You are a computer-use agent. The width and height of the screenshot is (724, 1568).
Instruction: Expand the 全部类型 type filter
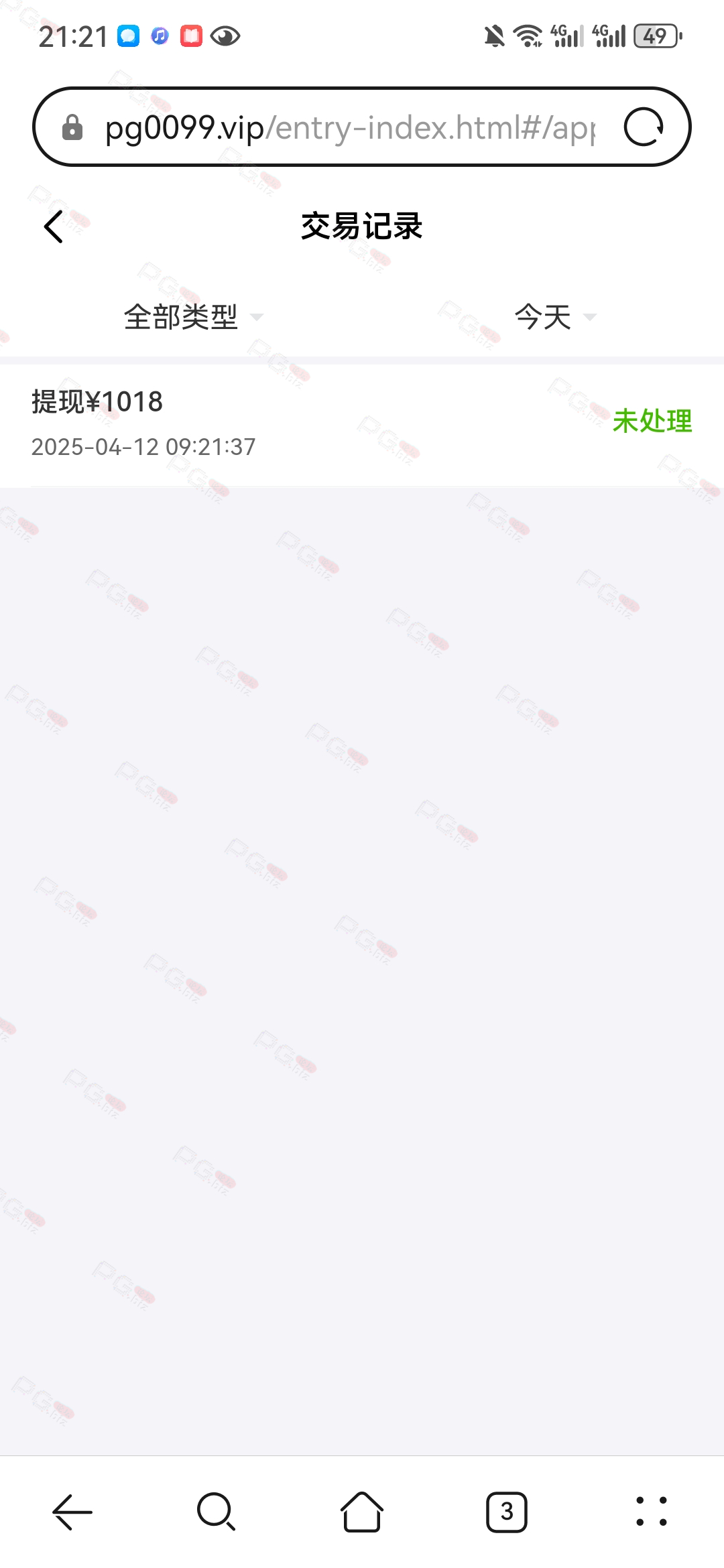click(x=194, y=316)
